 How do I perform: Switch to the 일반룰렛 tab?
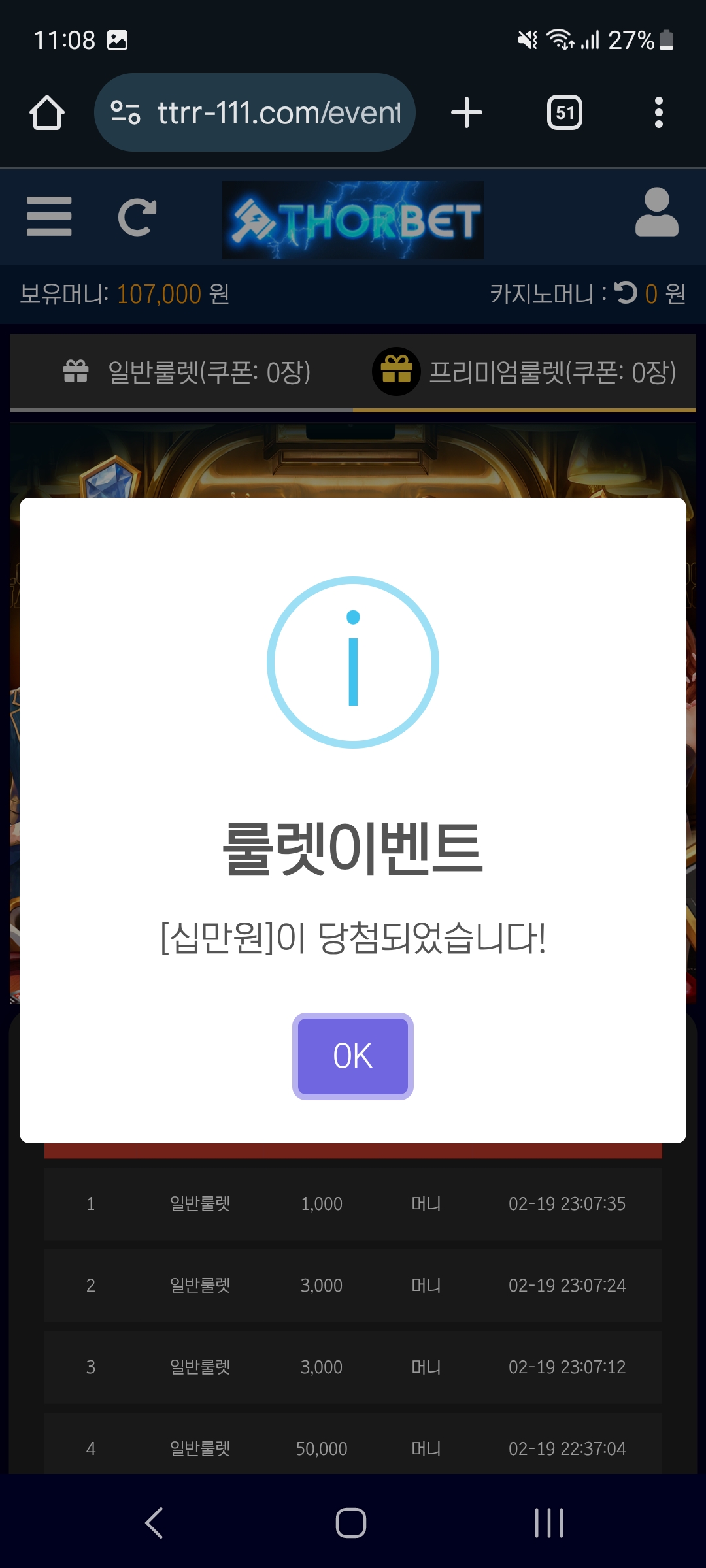pyautogui.click(x=186, y=372)
